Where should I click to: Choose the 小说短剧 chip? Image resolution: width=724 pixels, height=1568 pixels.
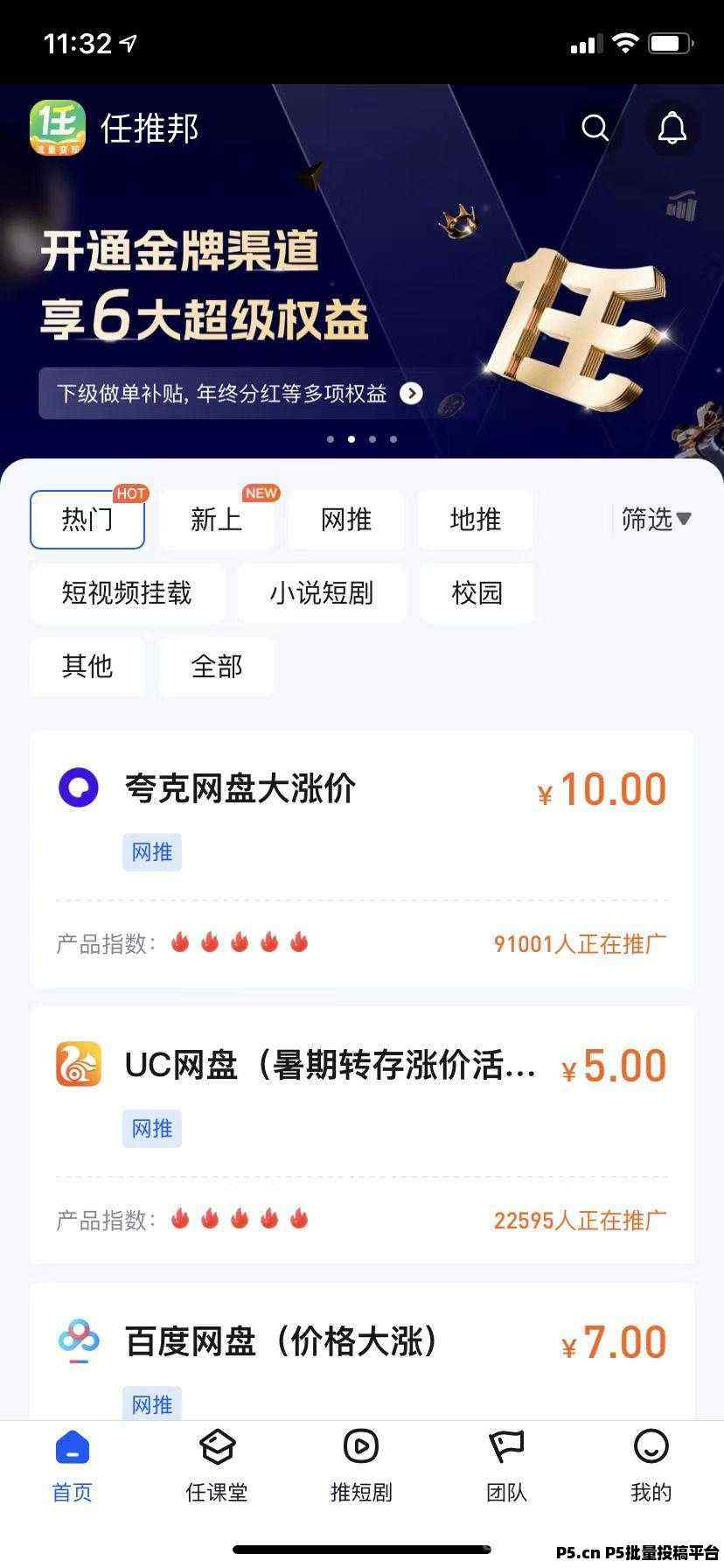[322, 593]
